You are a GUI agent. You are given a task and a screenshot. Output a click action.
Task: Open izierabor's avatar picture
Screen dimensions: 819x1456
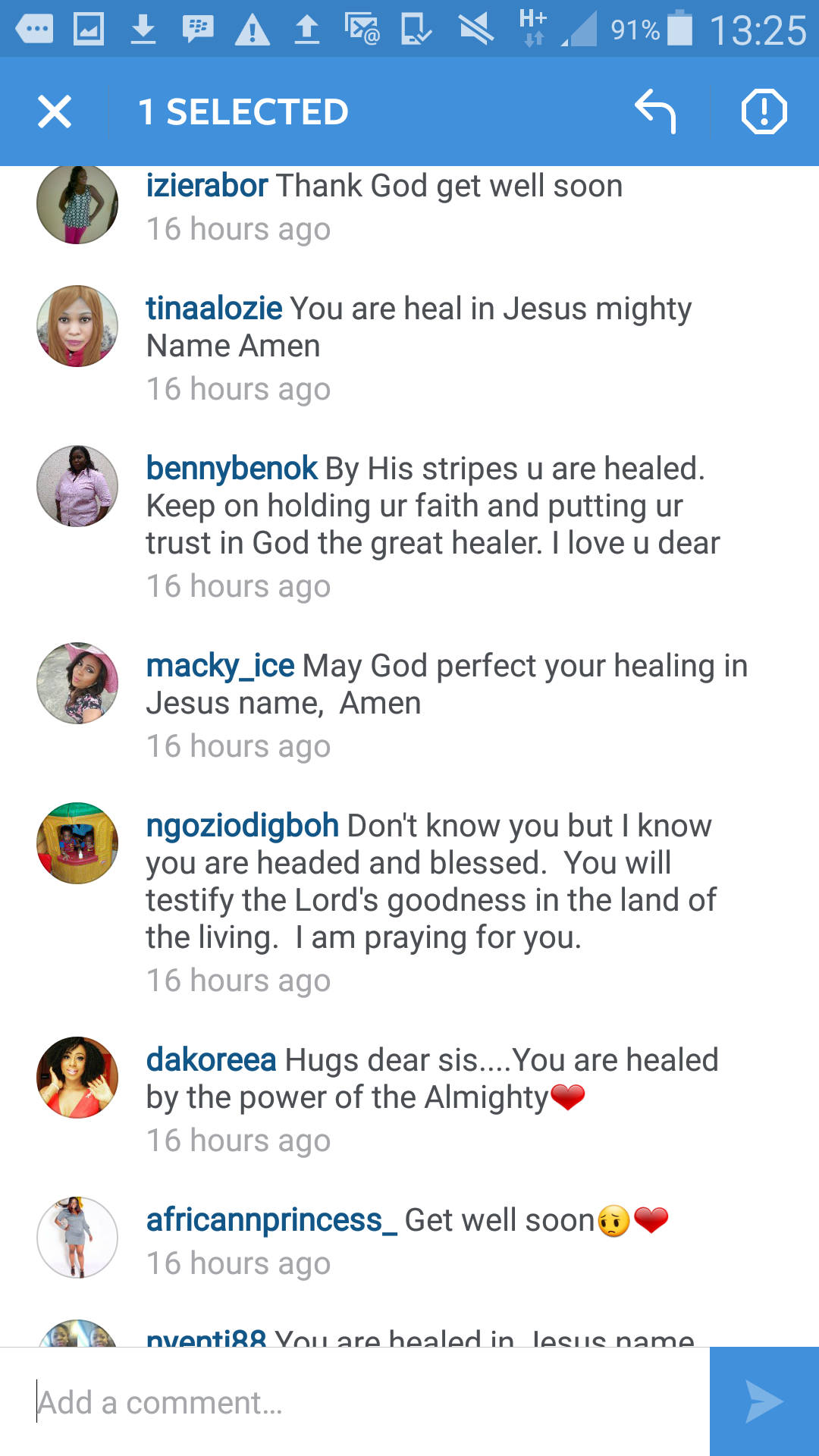point(77,204)
